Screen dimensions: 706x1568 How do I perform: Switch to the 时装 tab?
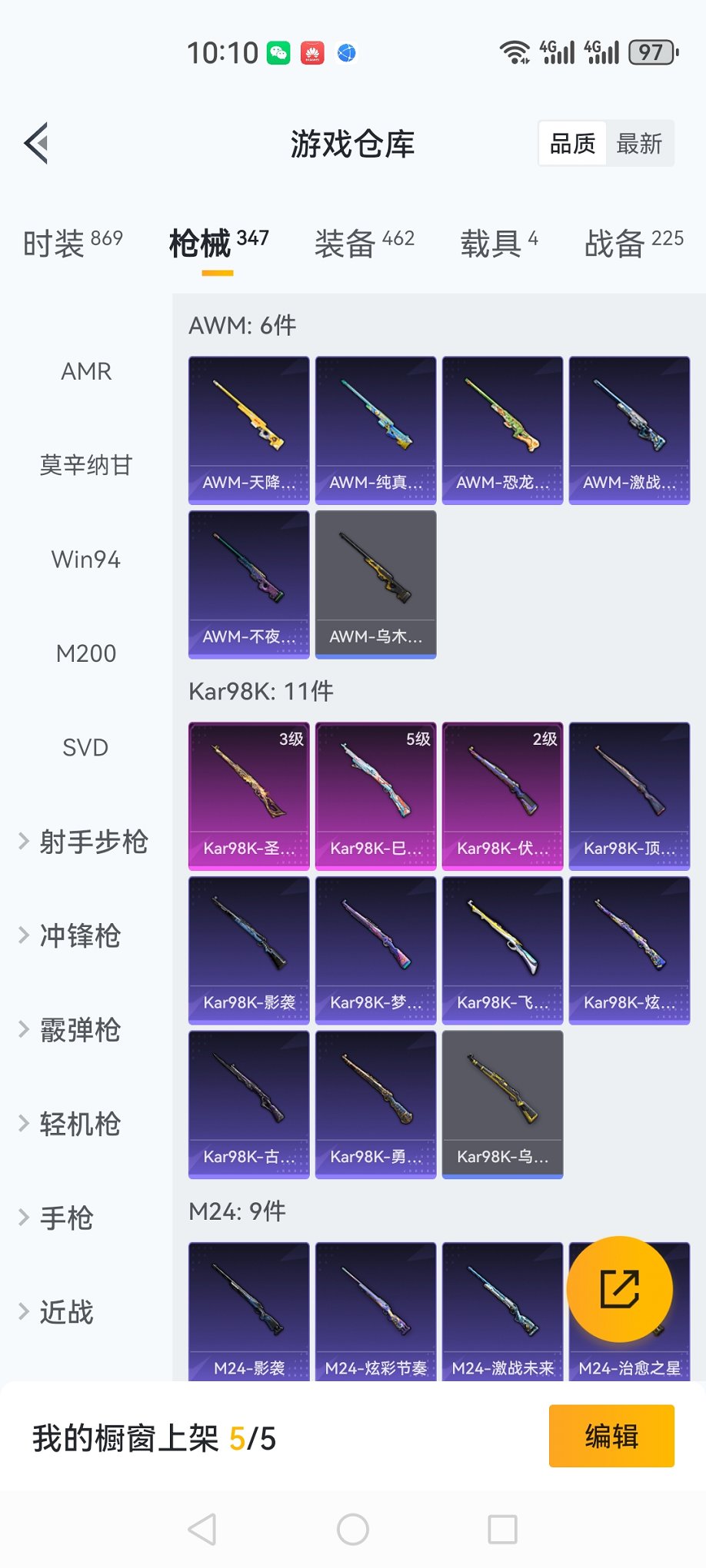coord(72,243)
